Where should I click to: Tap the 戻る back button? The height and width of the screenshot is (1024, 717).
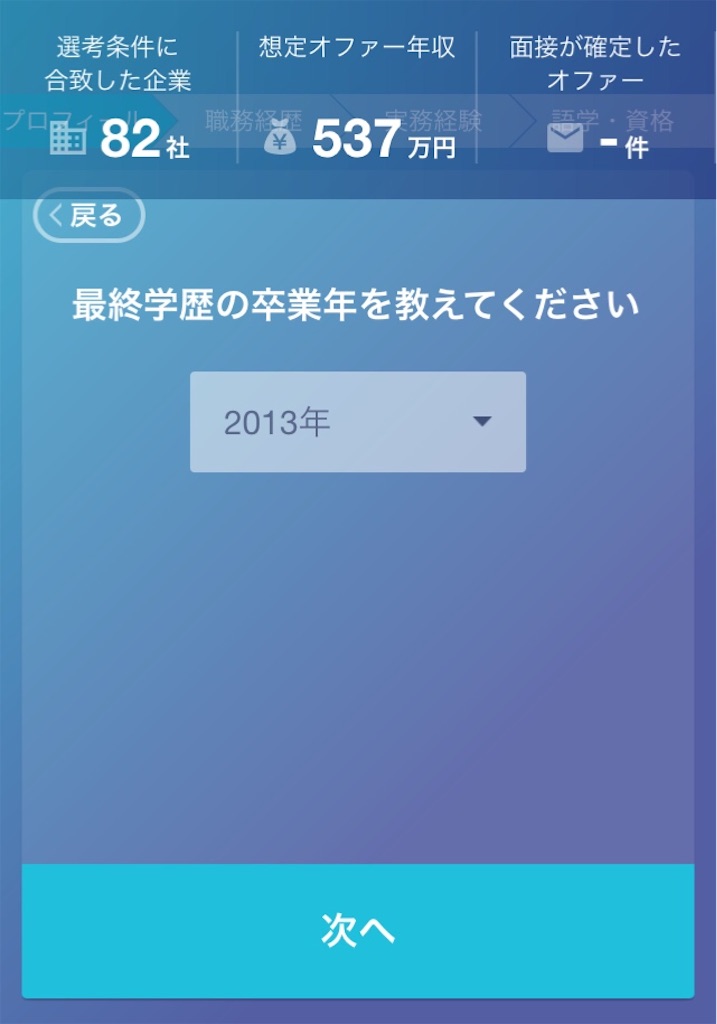89,215
